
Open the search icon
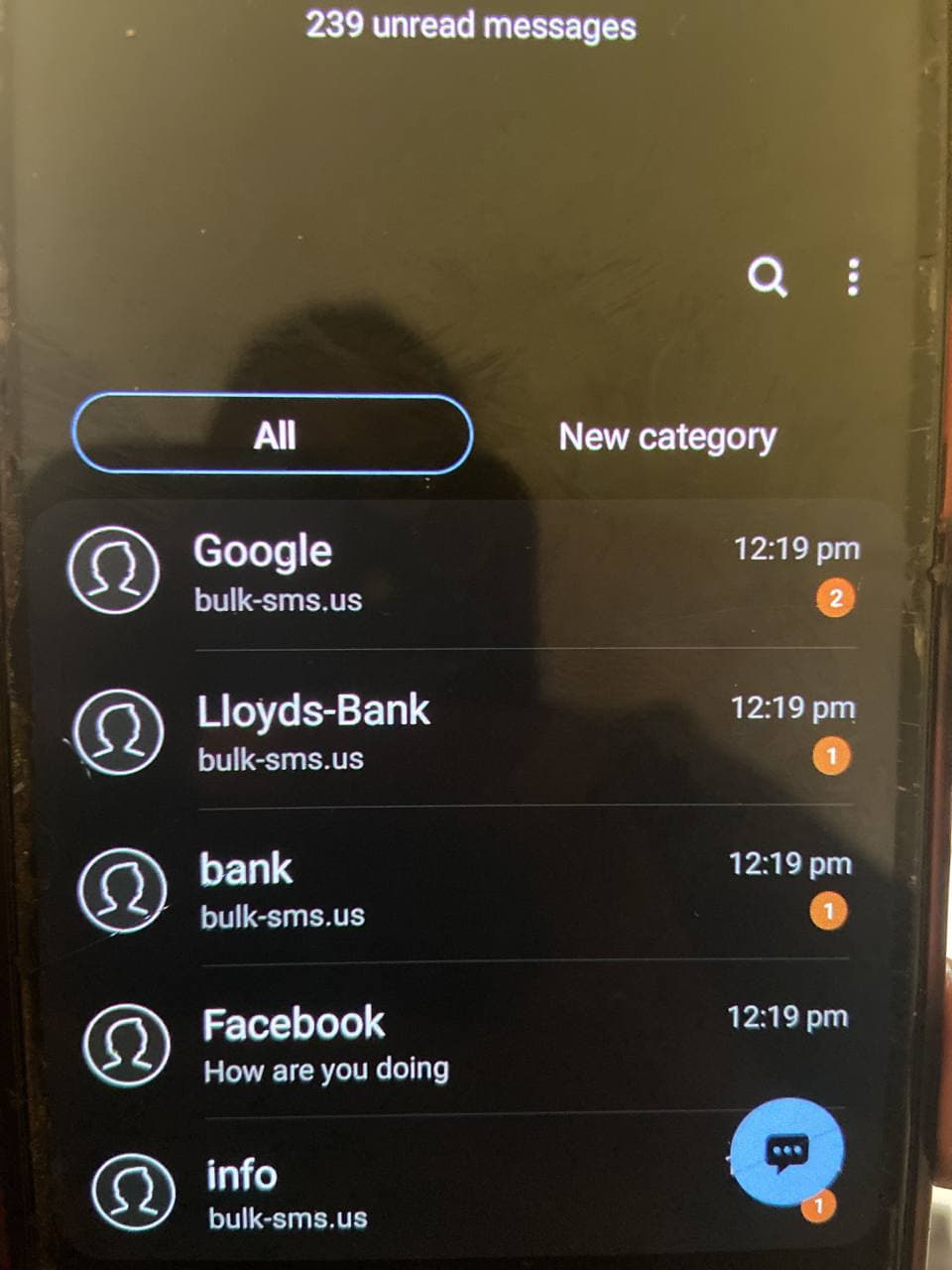click(x=767, y=278)
